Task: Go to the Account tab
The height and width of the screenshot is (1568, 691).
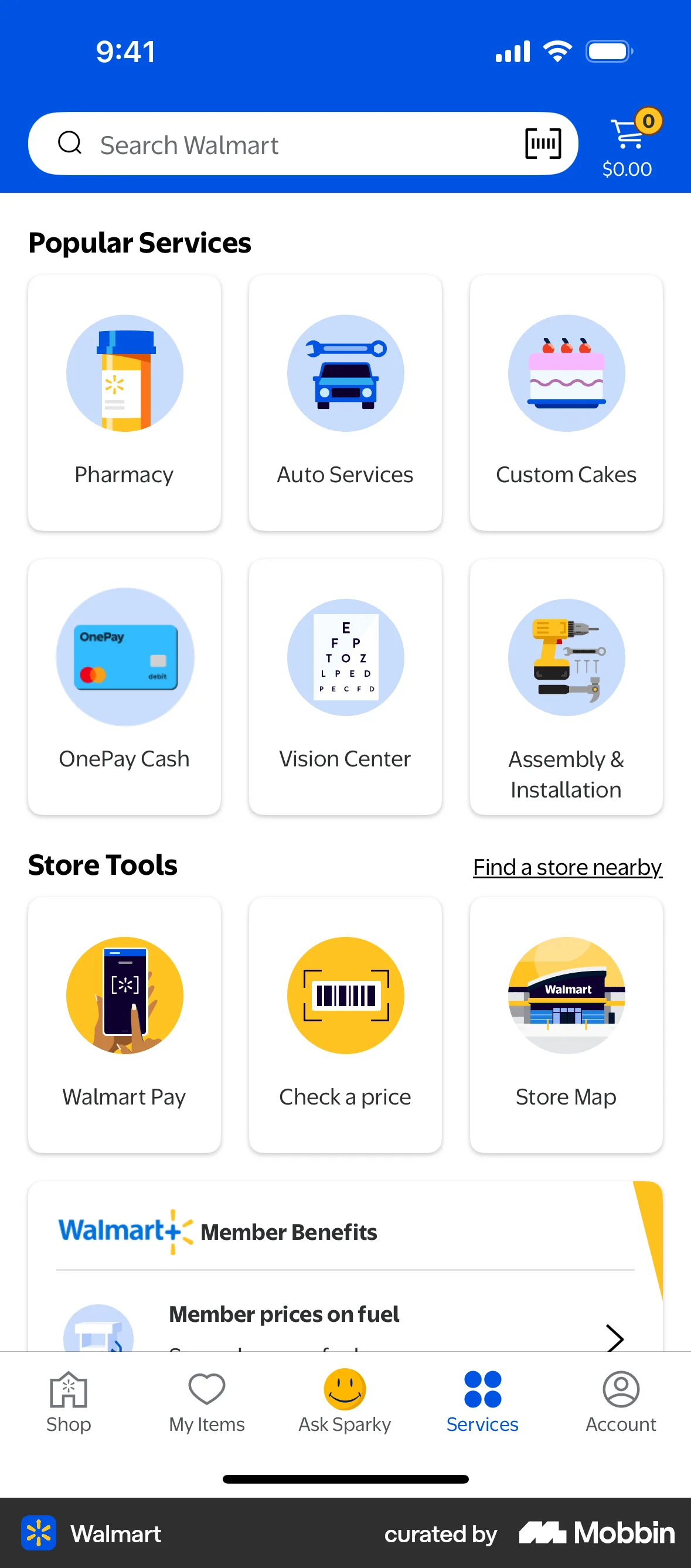Action: coord(621,1406)
